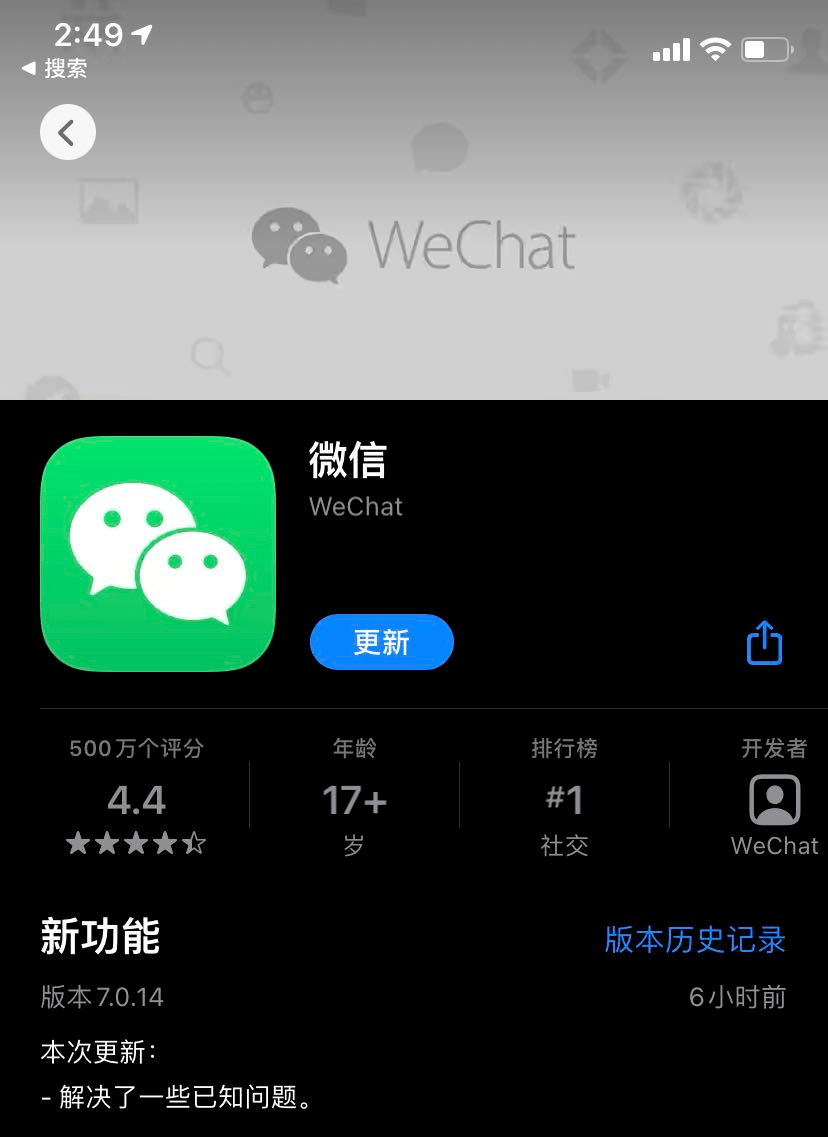Go back using the round arrow button
Viewport: 828px width, 1137px height.
(68, 132)
